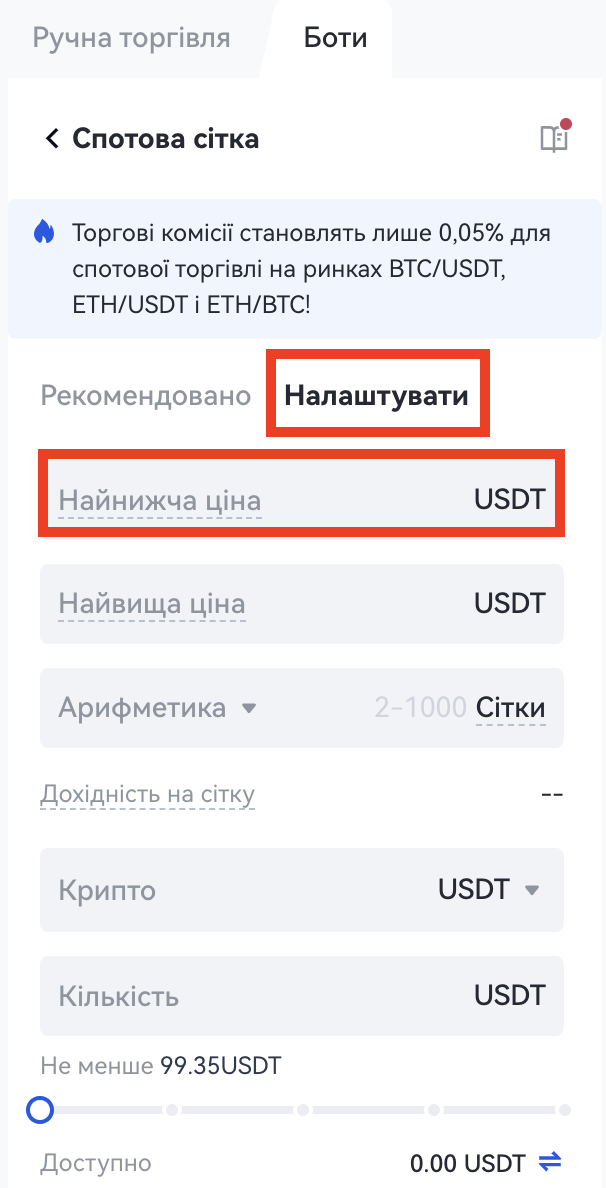The width and height of the screenshot is (606, 1188).
Task: Switch to Рекомендовано mode
Action: 146,395
